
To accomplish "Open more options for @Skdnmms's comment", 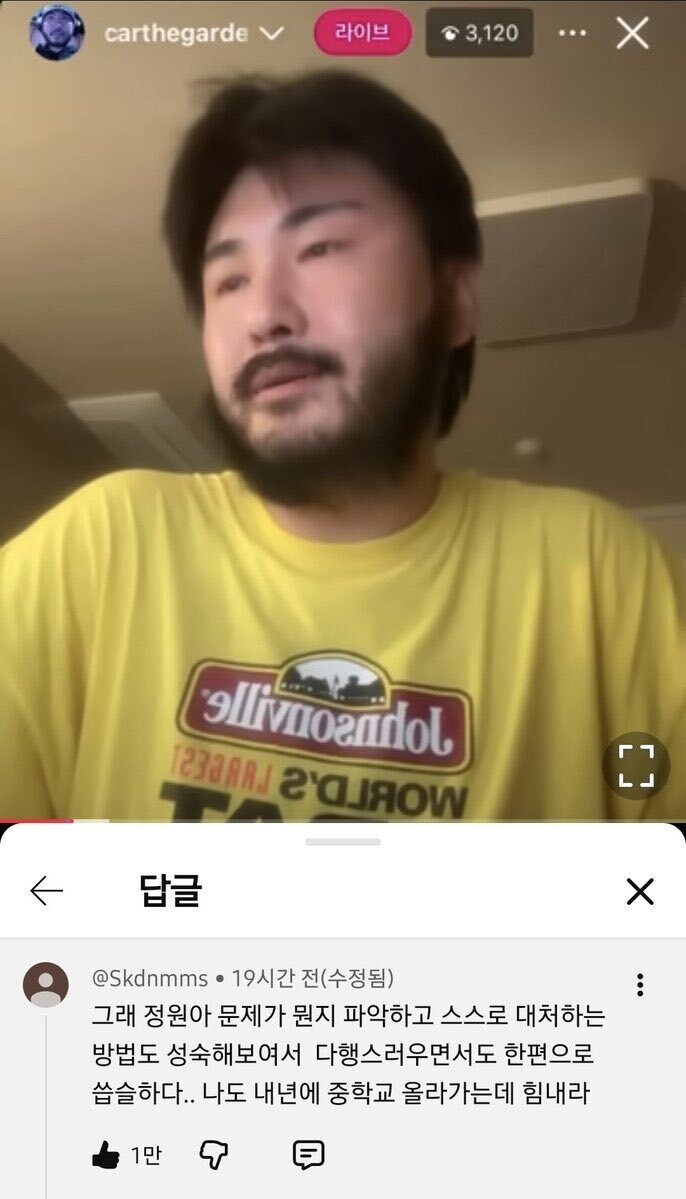I will coord(640,985).
